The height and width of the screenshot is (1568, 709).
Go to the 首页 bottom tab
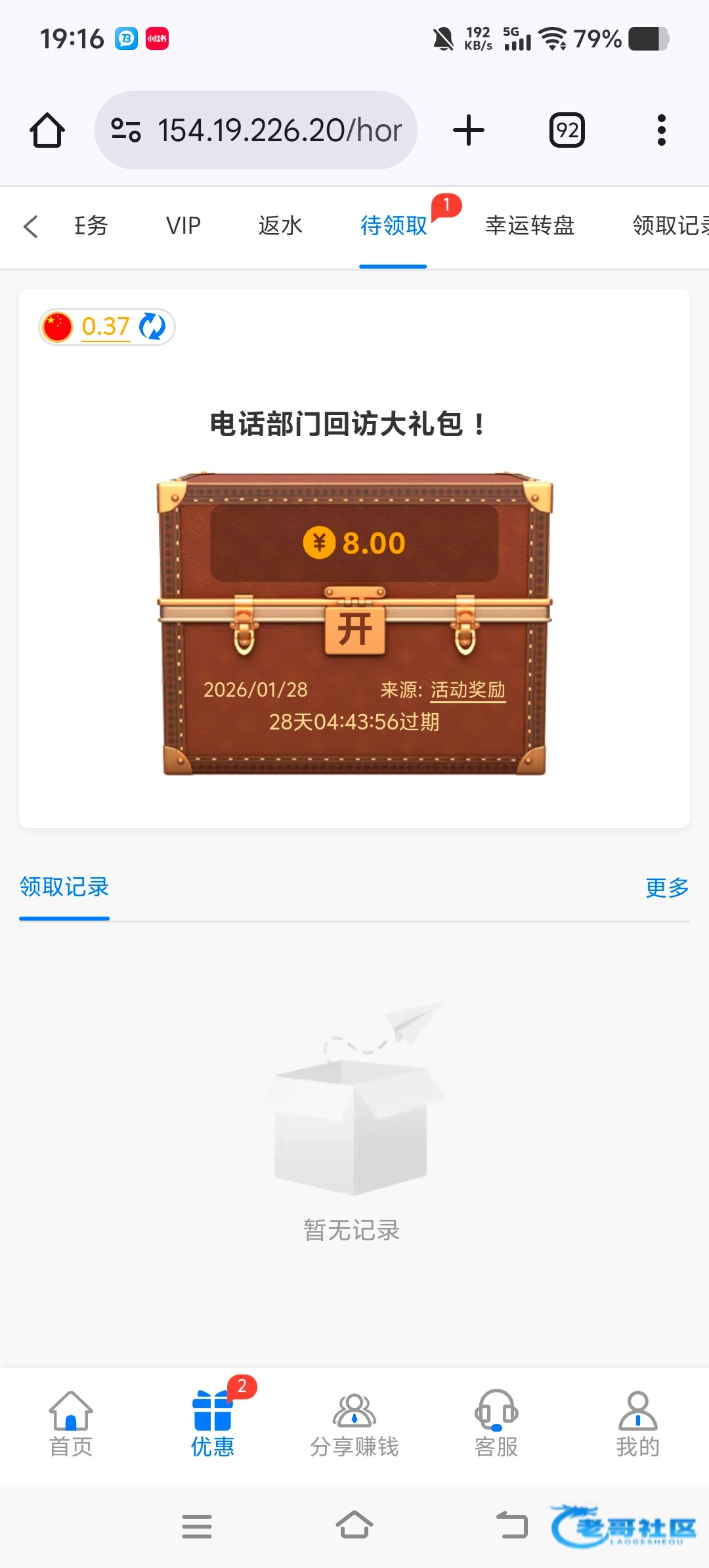(x=71, y=1423)
